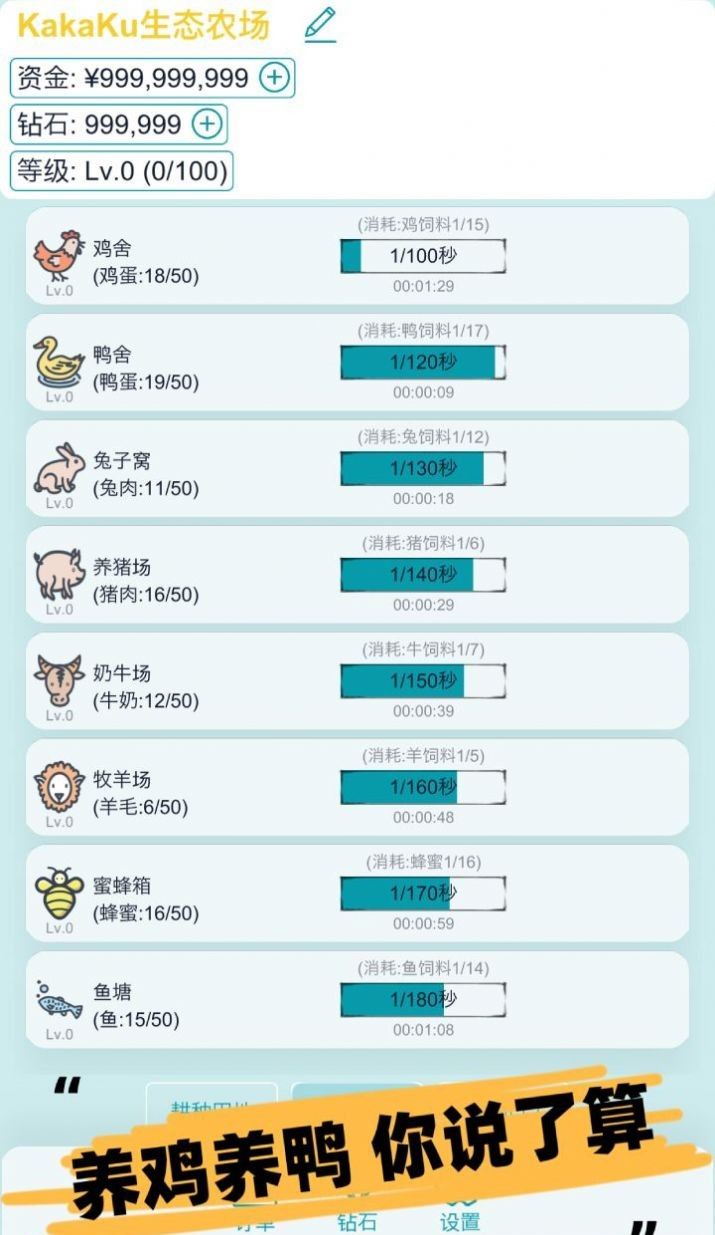
Task: Open the beehive (蜜蜂箱) row
Action: (356, 893)
